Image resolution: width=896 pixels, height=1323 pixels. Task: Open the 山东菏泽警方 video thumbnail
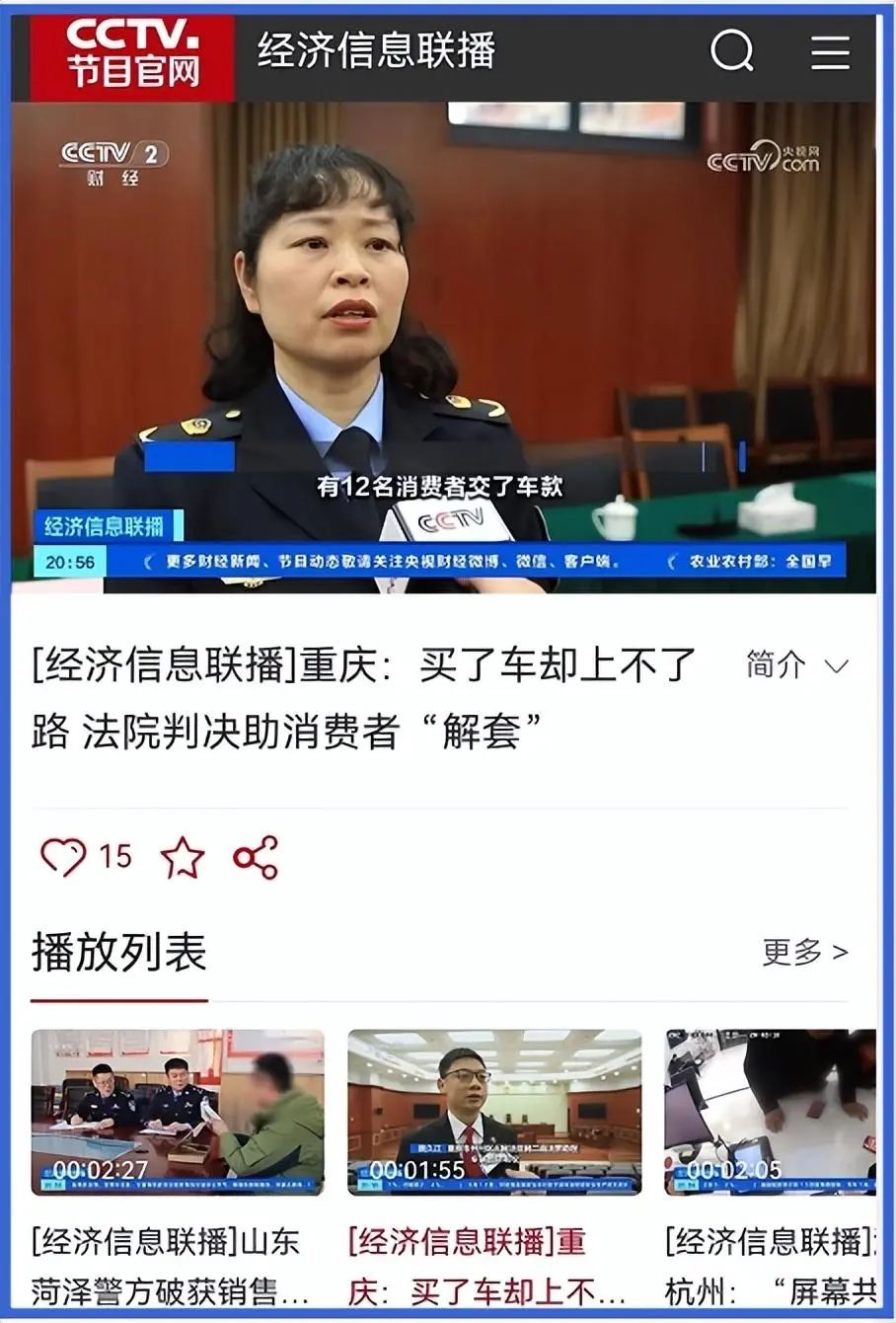[x=178, y=1112]
